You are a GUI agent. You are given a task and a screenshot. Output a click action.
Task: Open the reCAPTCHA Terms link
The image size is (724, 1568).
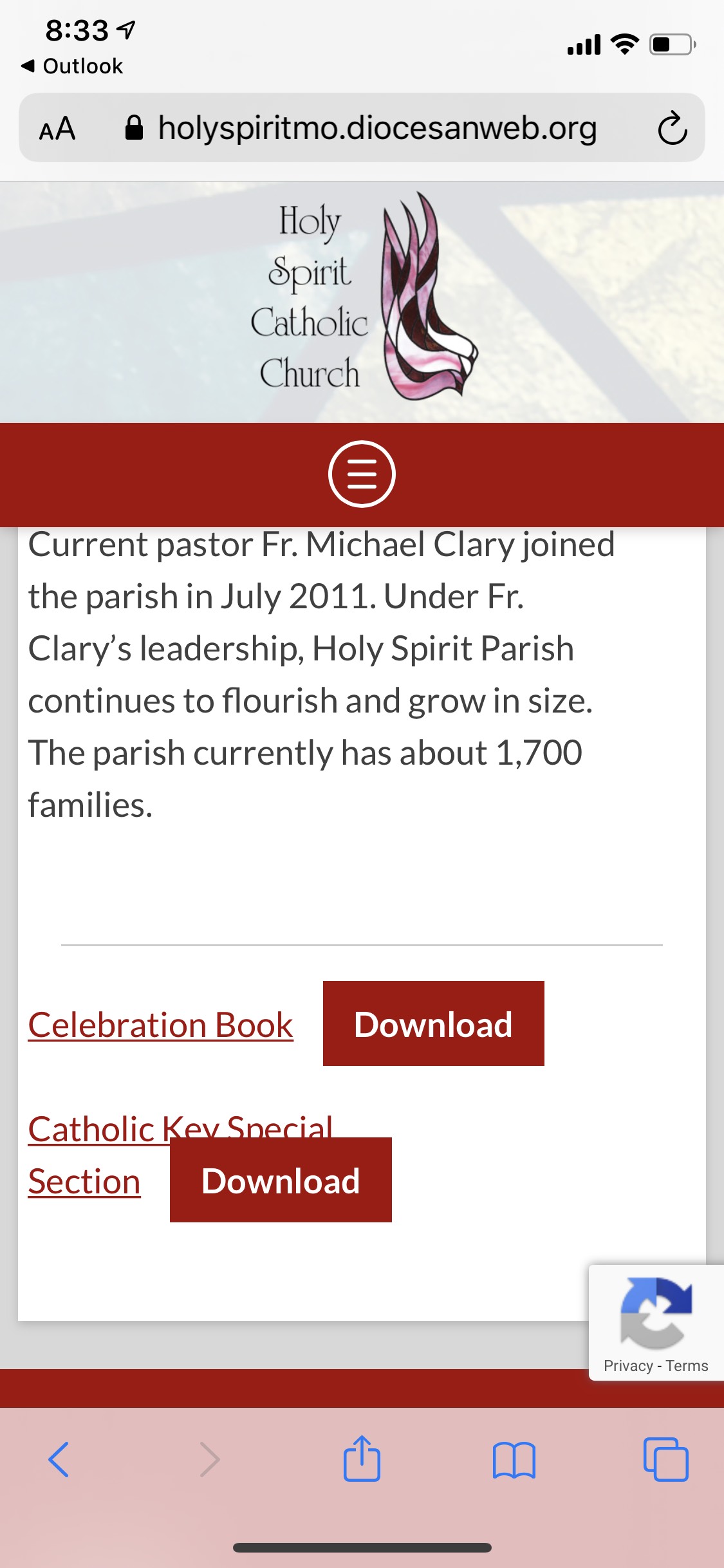[x=687, y=1366]
